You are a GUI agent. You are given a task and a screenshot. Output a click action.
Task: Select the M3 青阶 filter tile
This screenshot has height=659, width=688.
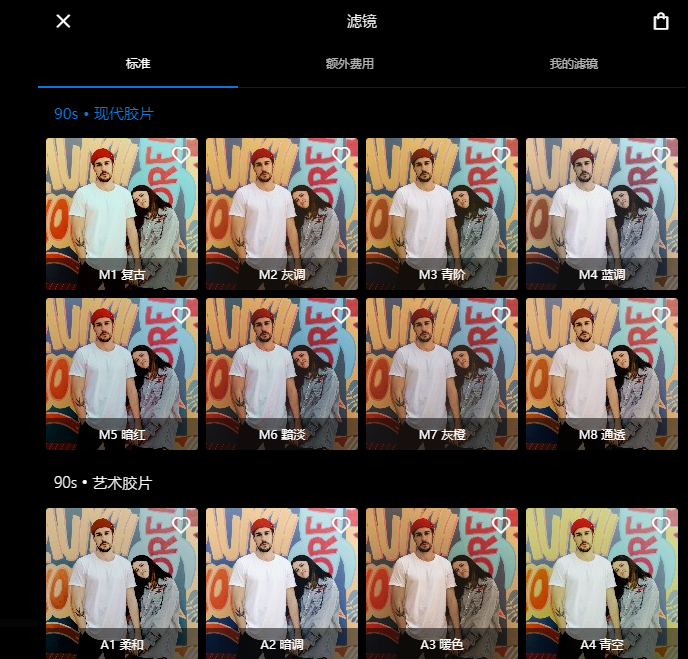442,214
